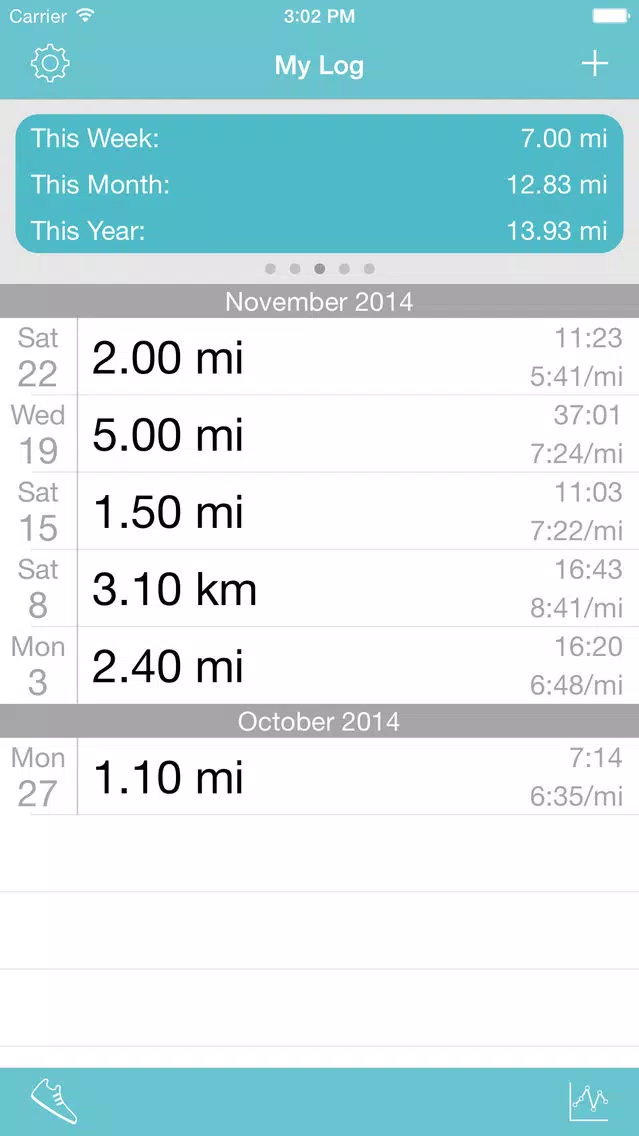The height and width of the screenshot is (1136, 639).
Task: Open the Sat 22 run of 2.00 mi
Action: tap(320, 356)
